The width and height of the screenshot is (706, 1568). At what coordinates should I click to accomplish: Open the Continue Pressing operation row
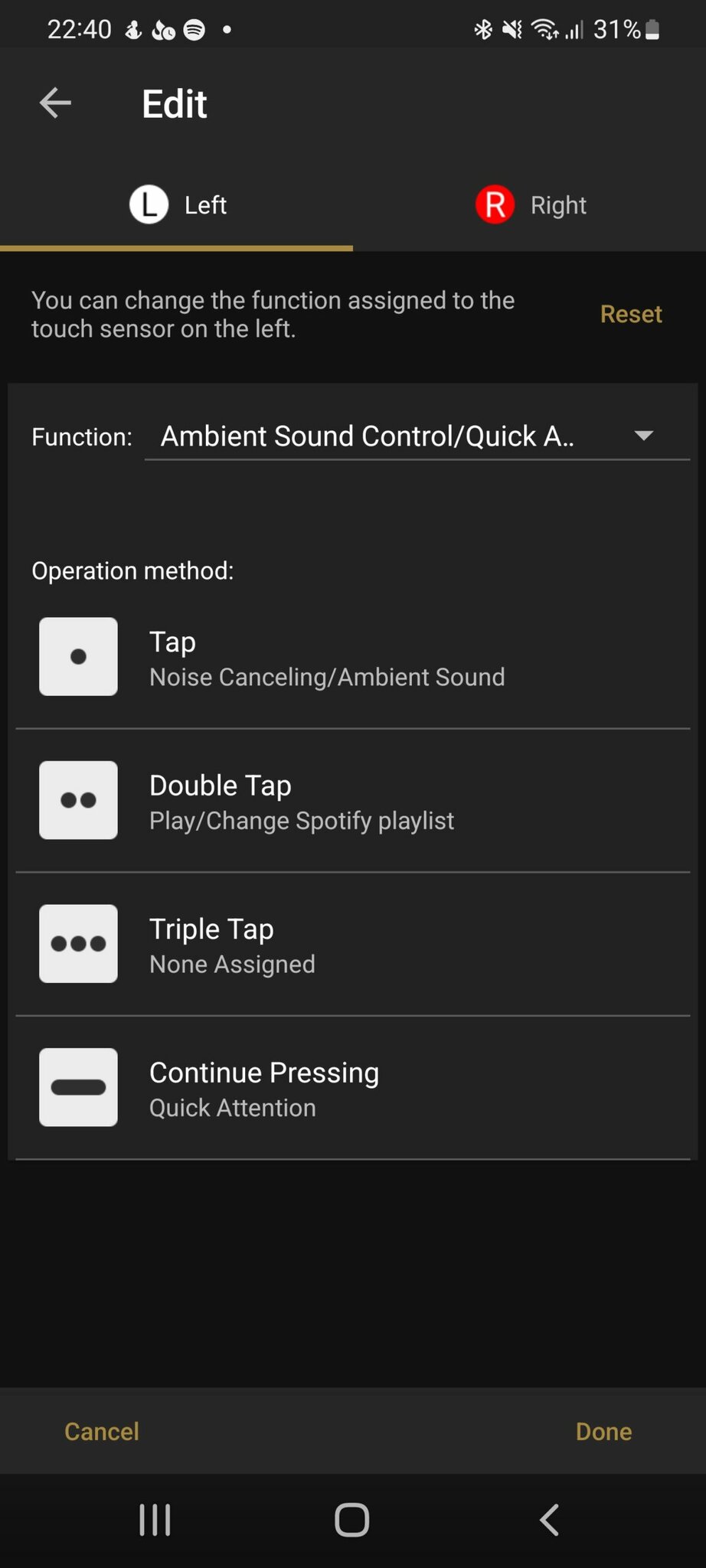[353, 1088]
